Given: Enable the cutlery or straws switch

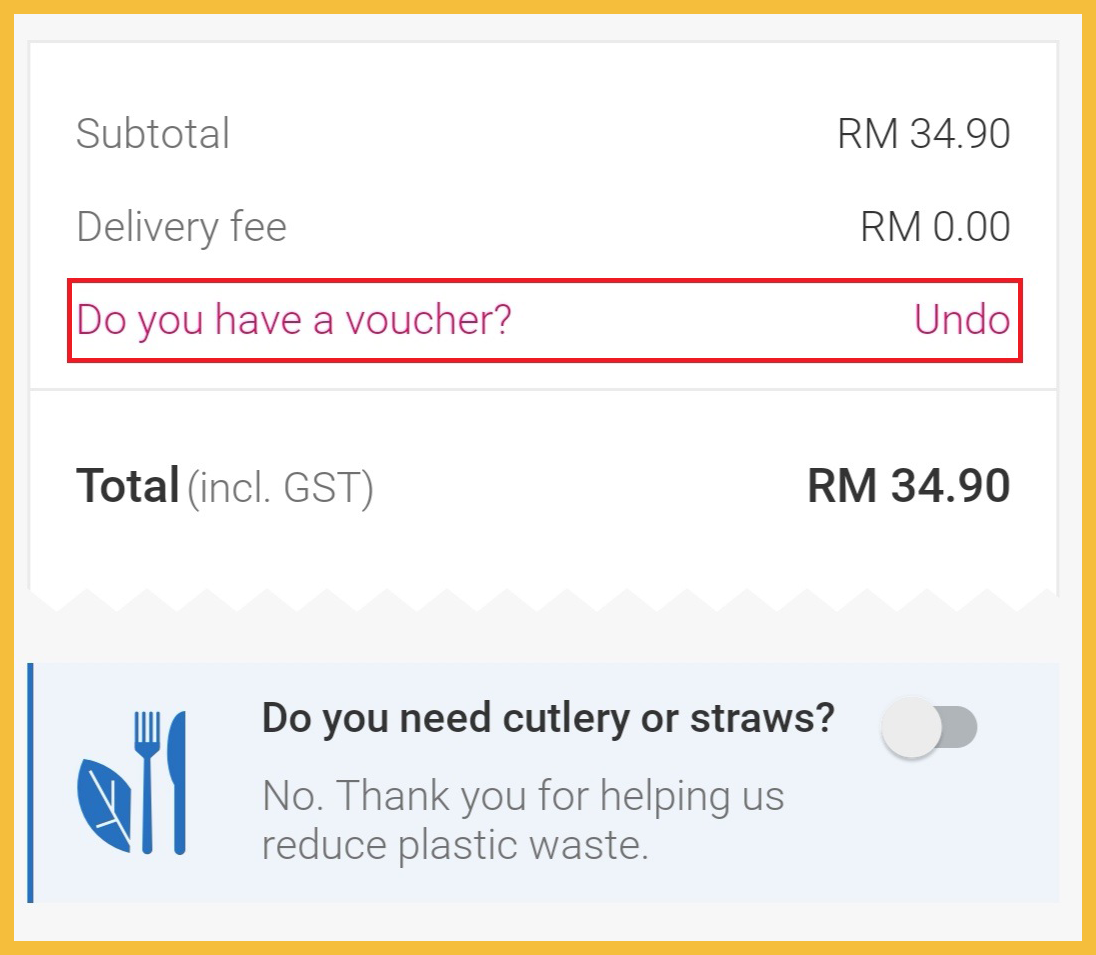Looking at the screenshot, I should pyautogui.click(x=929, y=728).
